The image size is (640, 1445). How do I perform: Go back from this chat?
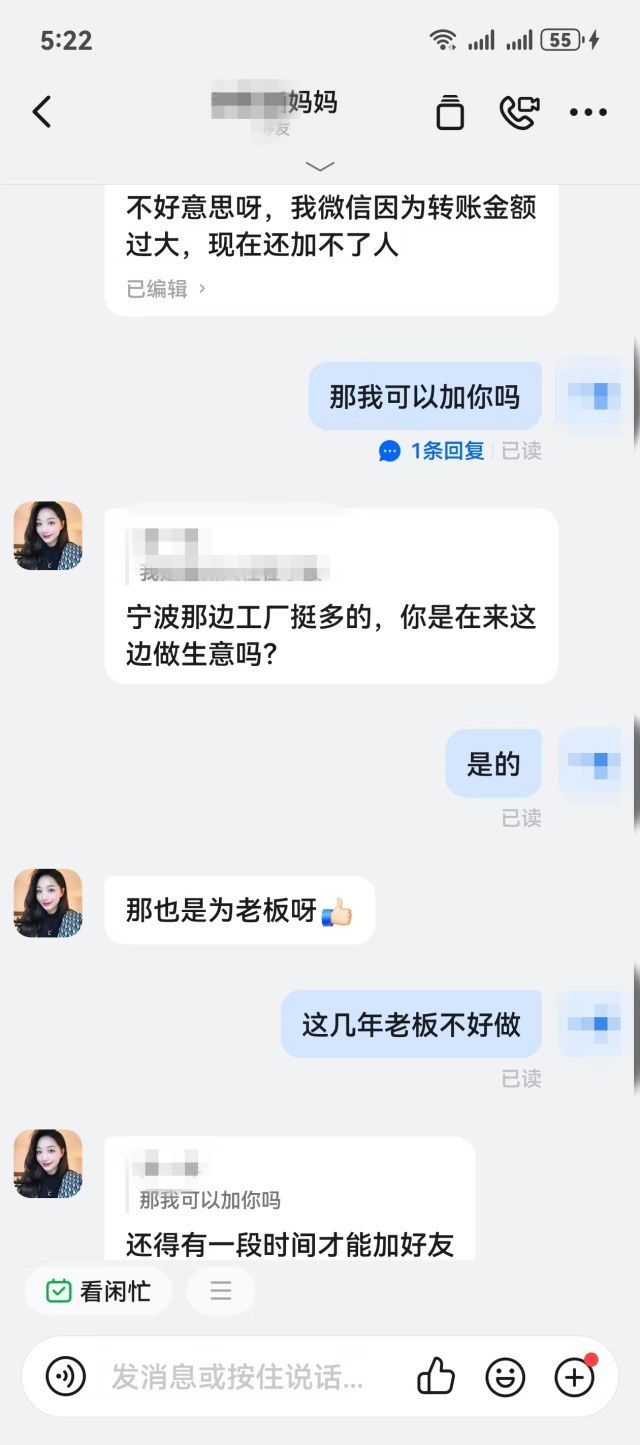tap(42, 111)
